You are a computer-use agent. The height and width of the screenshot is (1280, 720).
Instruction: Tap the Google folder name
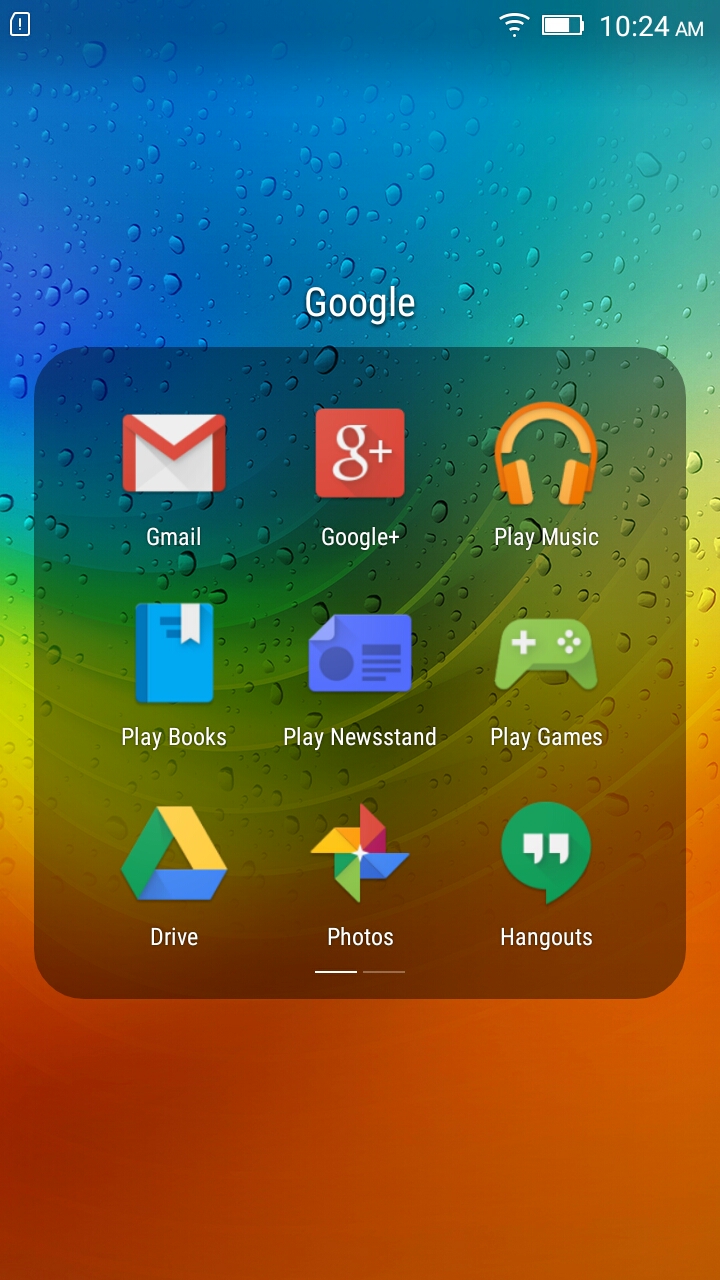(360, 303)
